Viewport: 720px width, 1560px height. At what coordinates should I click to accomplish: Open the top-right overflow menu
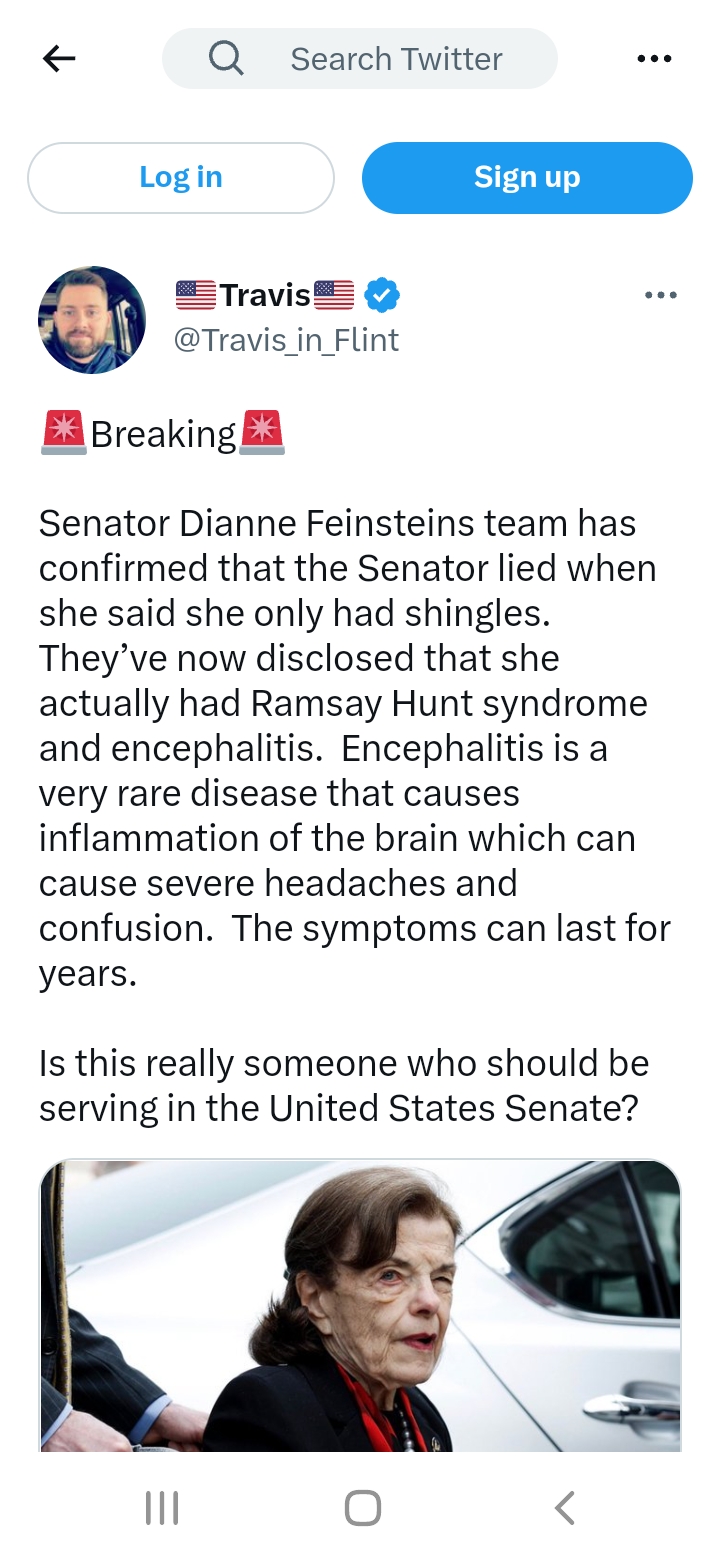[654, 59]
